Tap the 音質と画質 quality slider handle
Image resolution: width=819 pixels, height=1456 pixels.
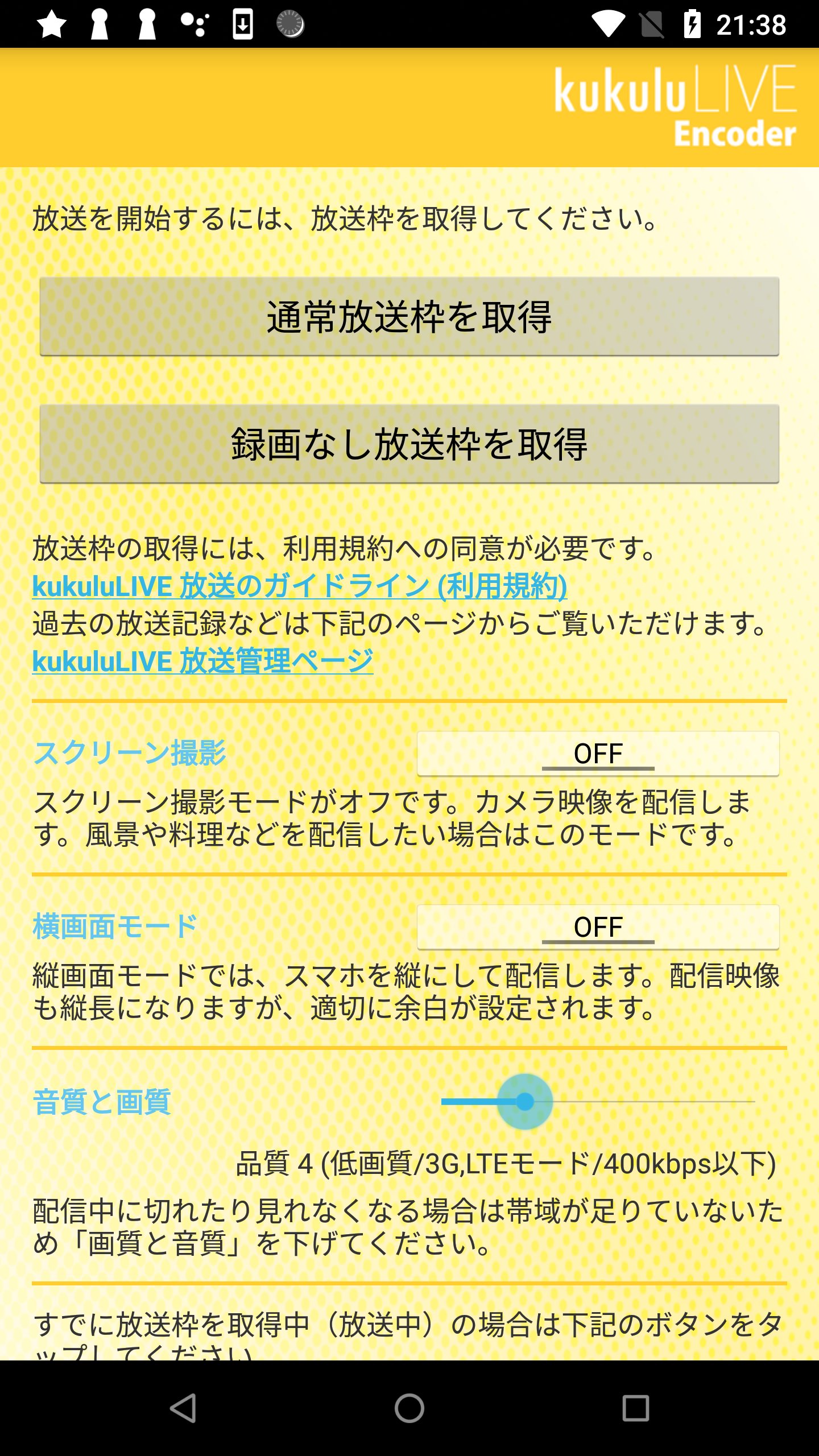(525, 1102)
